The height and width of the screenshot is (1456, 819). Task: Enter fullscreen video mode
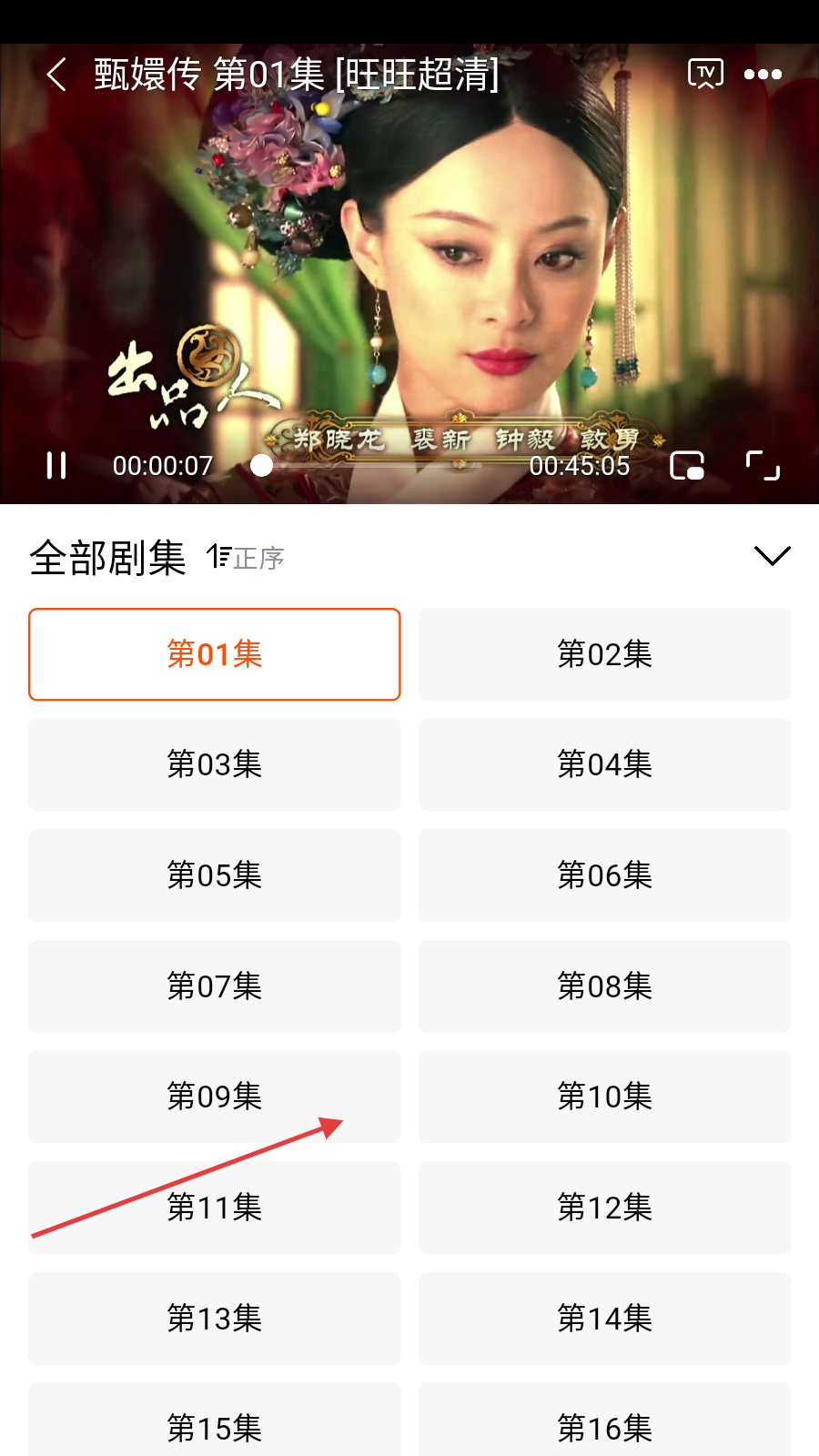(763, 466)
